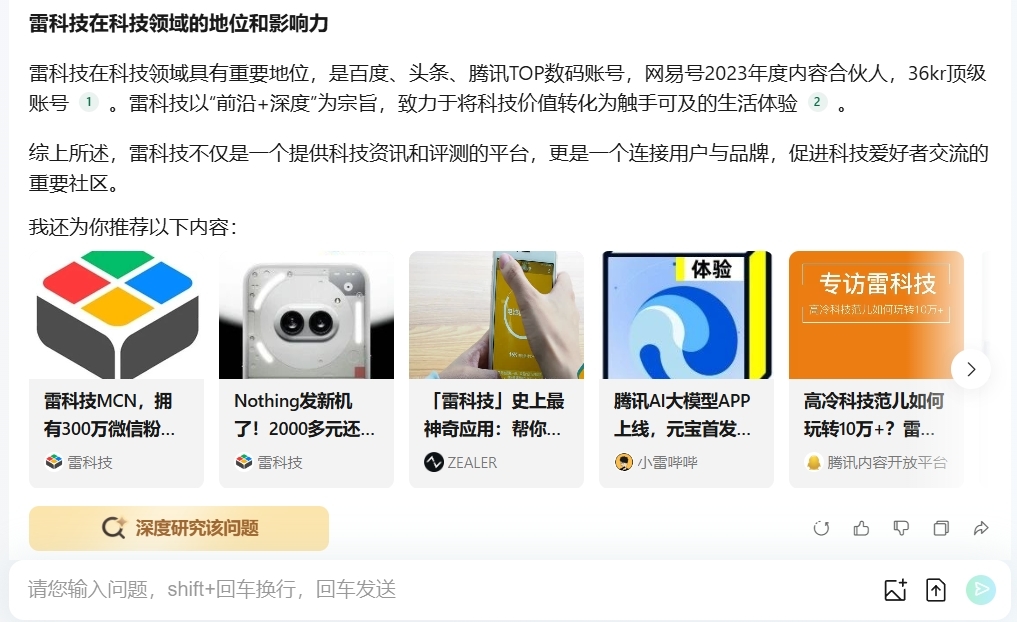Viewport: 1017px width, 622px height.
Task: Open the 高冷科技范儿如何玩转10万+ card
Action: [876, 368]
